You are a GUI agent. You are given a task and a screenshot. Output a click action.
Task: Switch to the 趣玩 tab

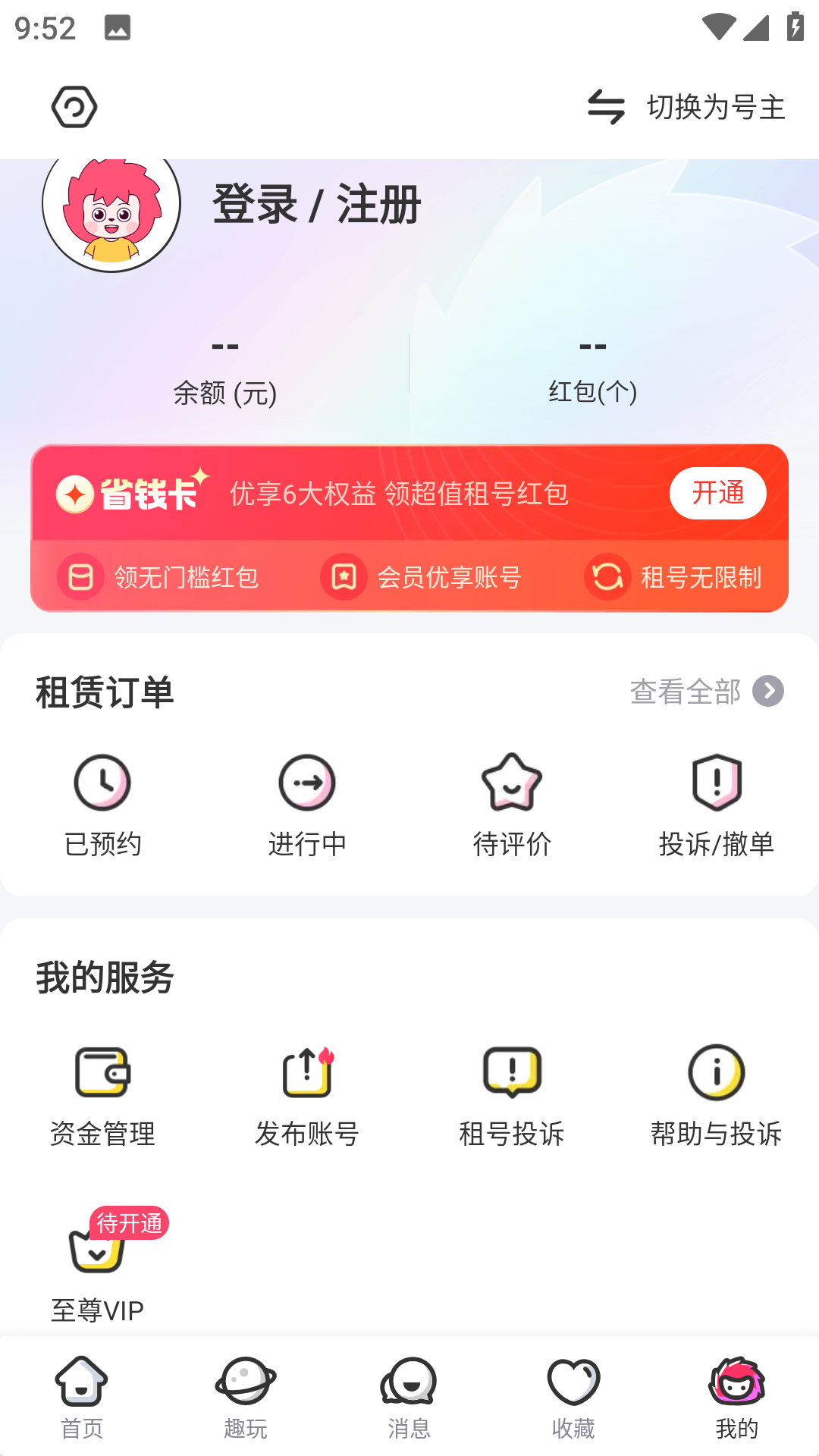click(246, 1397)
